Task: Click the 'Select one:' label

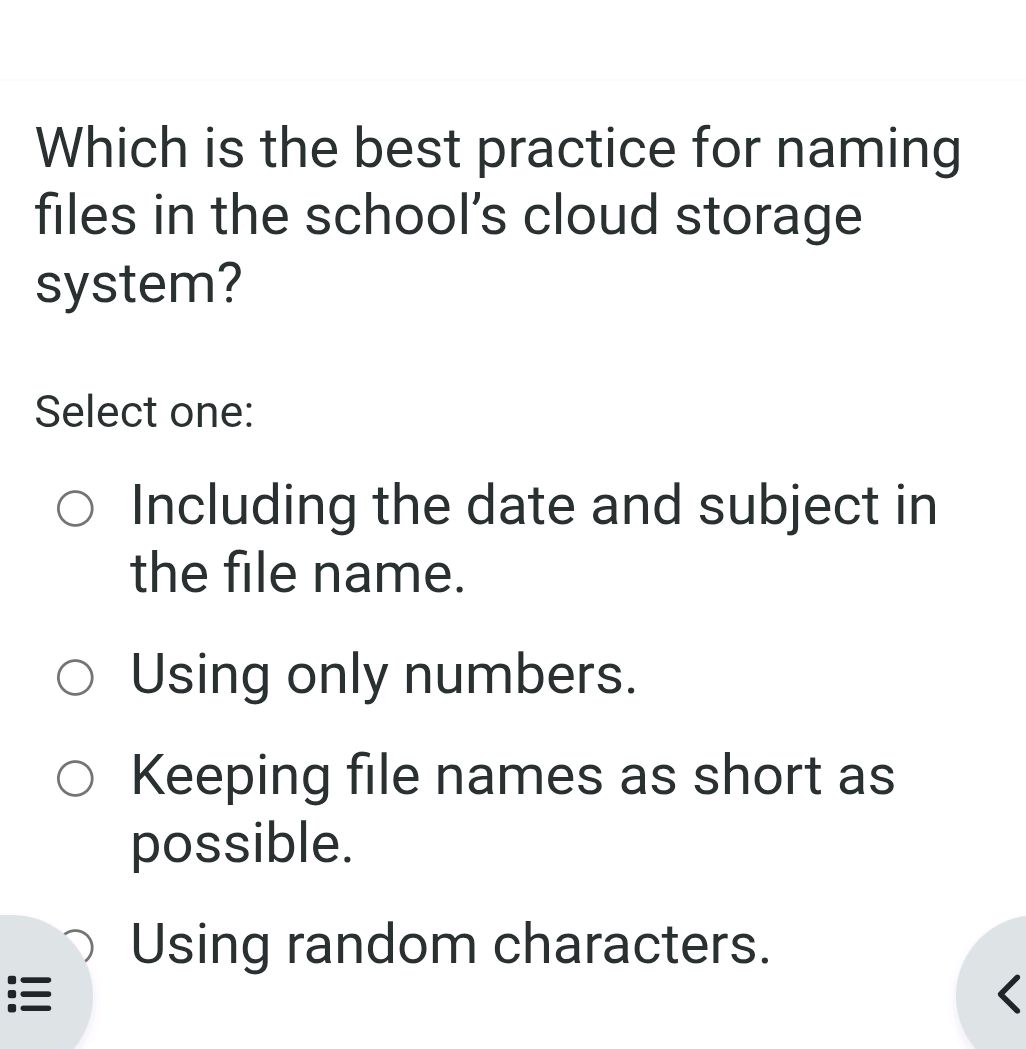Action: pyautogui.click(x=144, y=412)
